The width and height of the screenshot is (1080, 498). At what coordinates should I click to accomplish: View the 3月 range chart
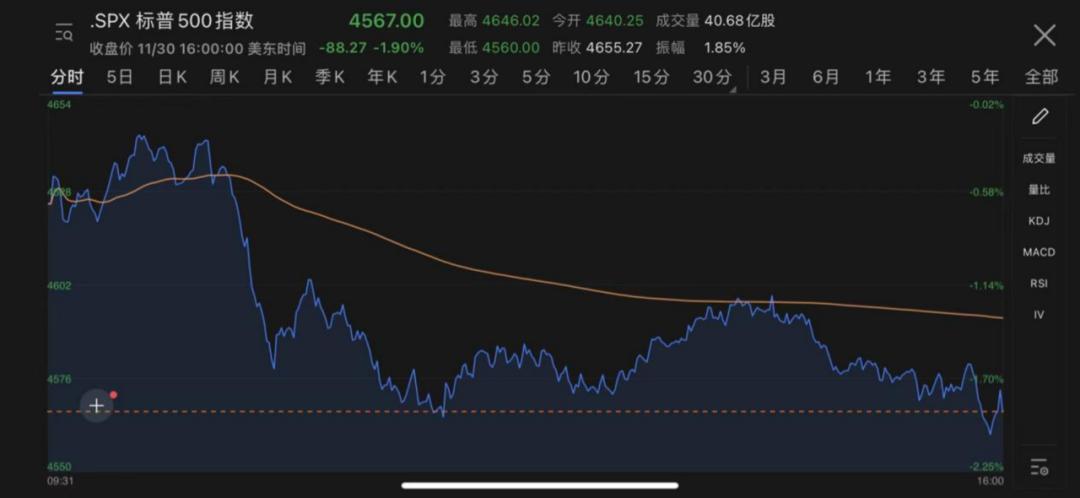pos(773,77)
